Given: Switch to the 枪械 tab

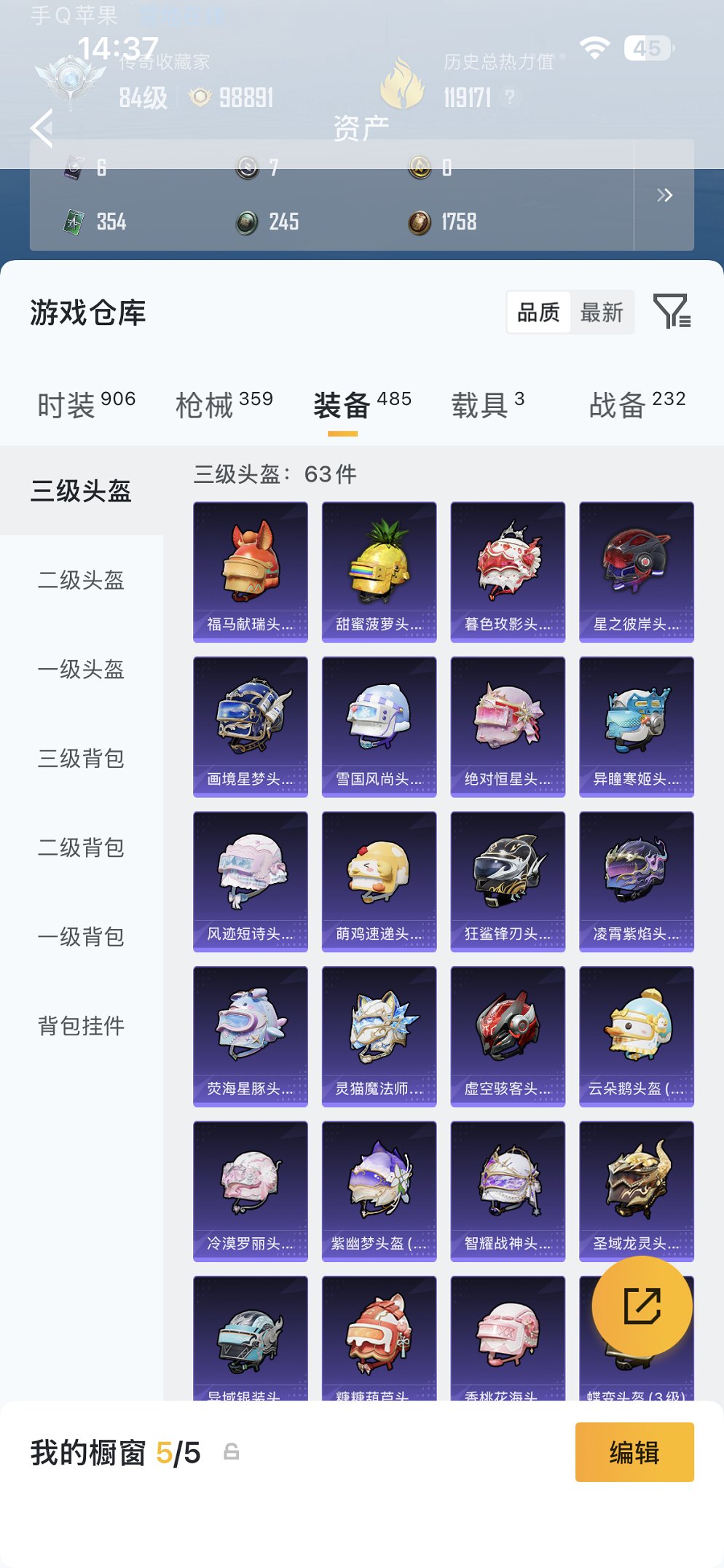Looking at the screenshot, I should (x=224, y=404).
